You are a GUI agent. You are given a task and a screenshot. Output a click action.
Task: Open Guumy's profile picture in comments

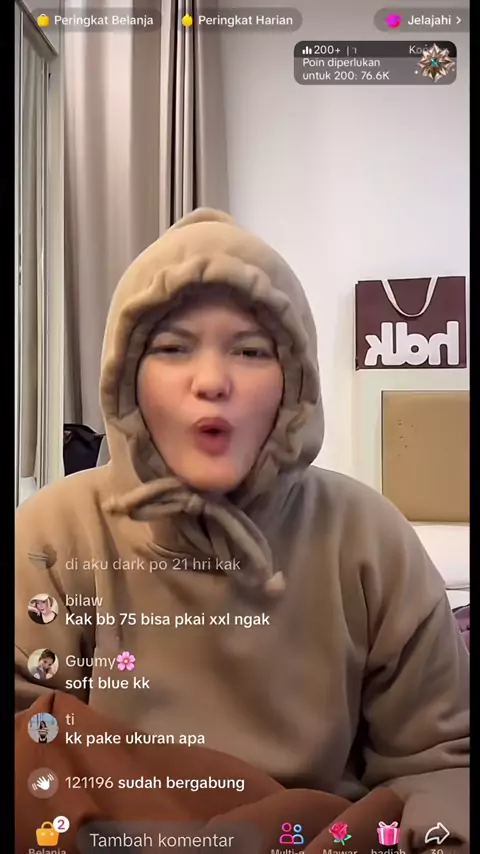tap(43, 664)
